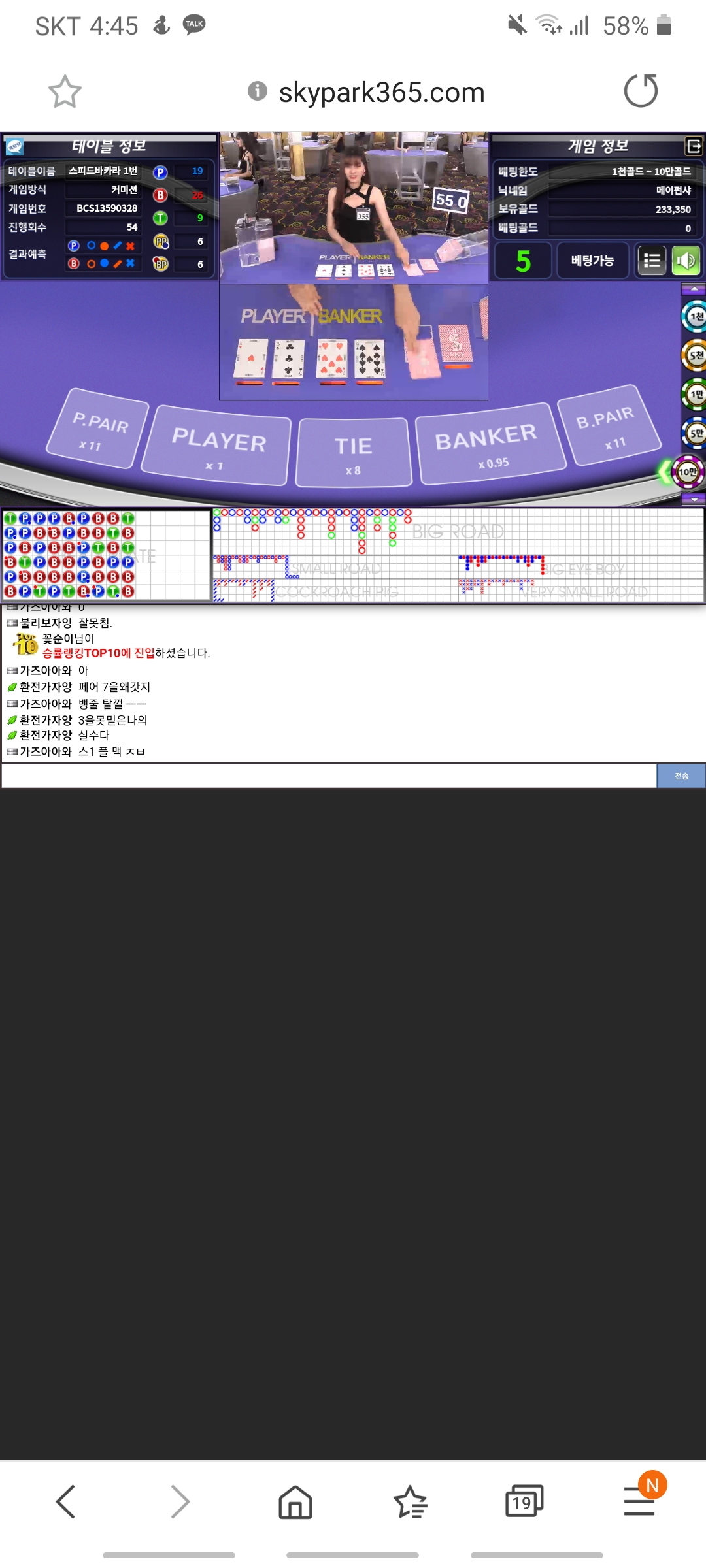Send chat message with 전송 button
The width and height of the screenshot is (706, 1568).
[x=681, y=776]
